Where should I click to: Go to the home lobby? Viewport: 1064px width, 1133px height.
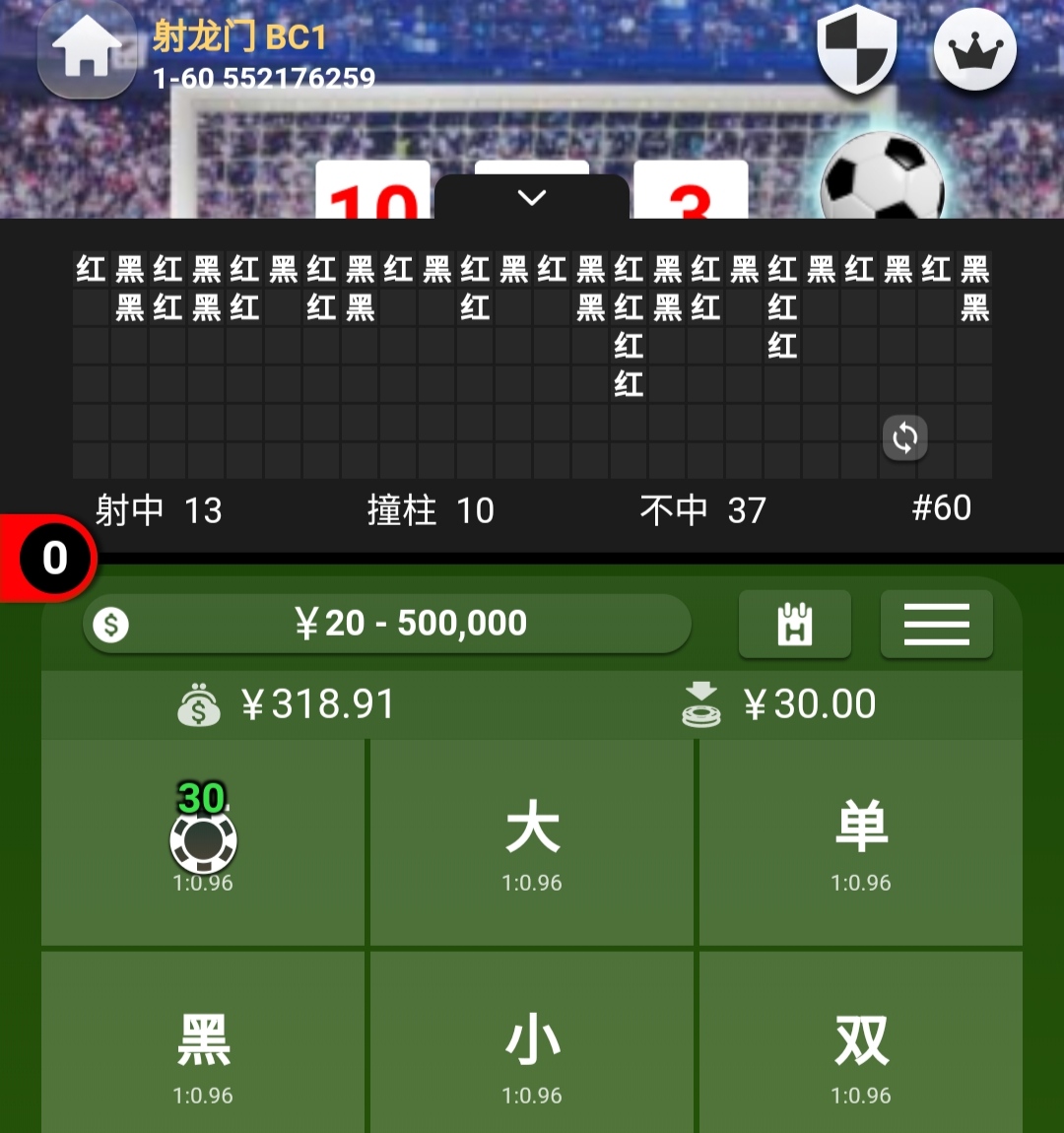coord(87,49)
